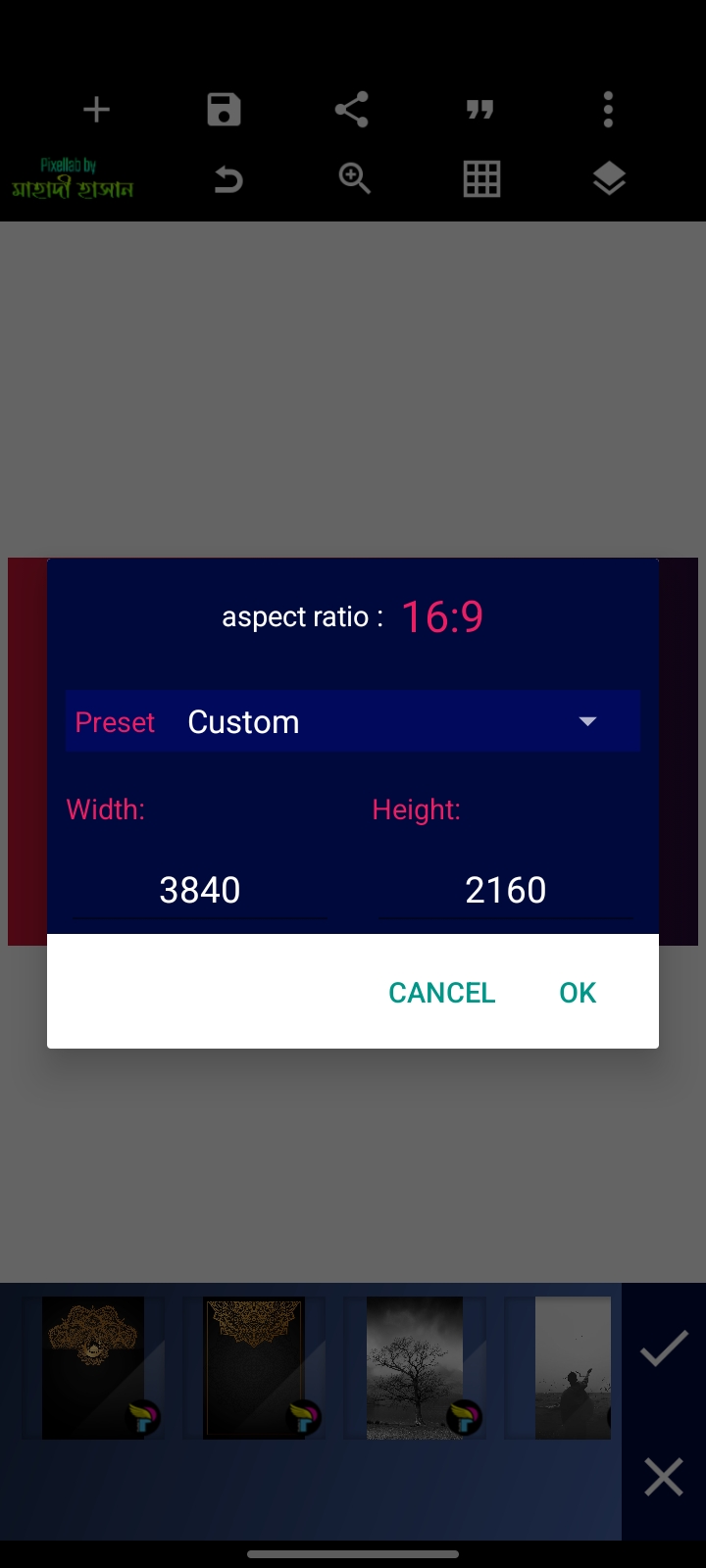Edit the Height field showing 2160
This screenshot has height=1568, width=706.
(x=506, y=890)
